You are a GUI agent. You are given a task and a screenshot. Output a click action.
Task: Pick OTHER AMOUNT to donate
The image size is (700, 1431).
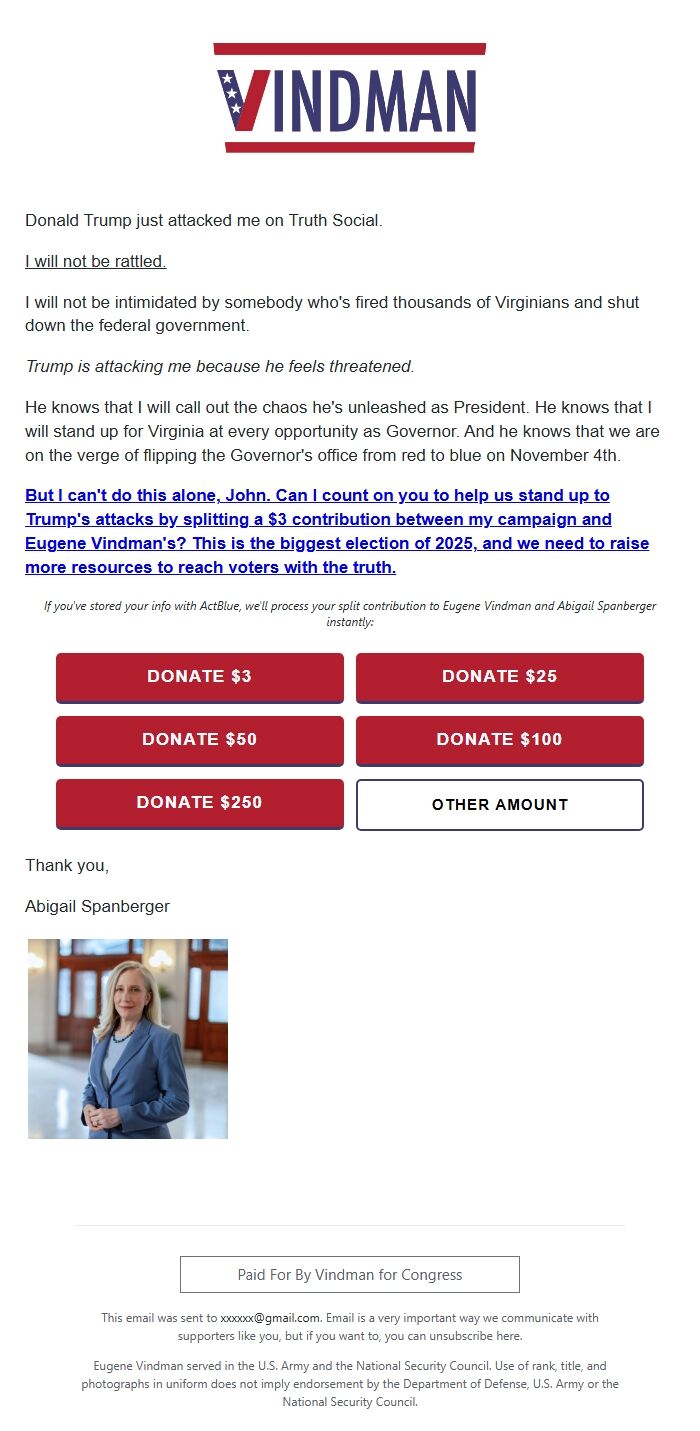(x=499, y=805)
